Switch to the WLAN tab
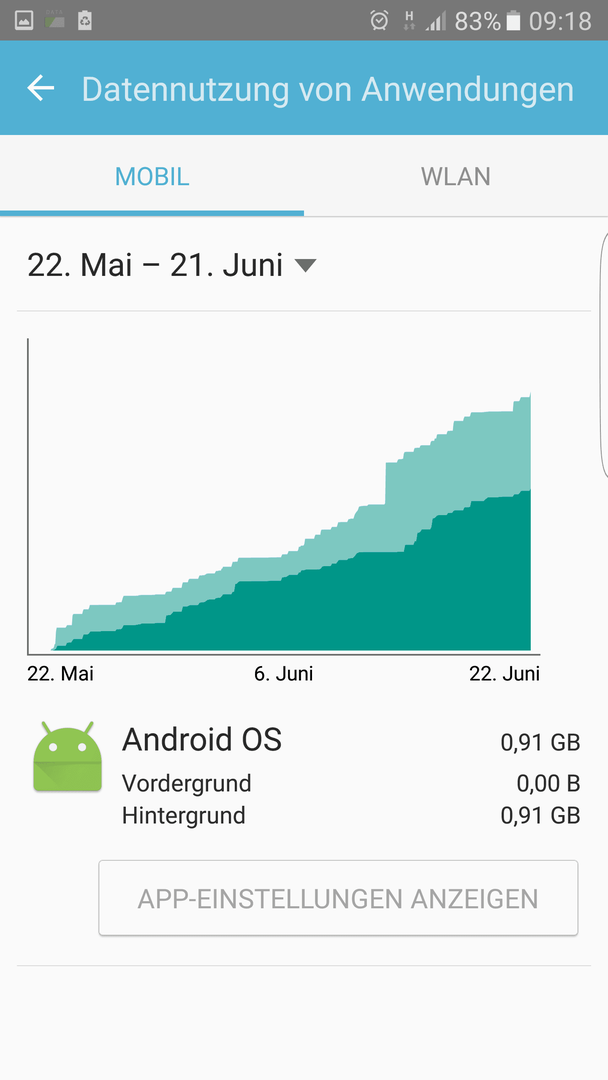This screenshot has width=608, height=1080. point(456,176)
